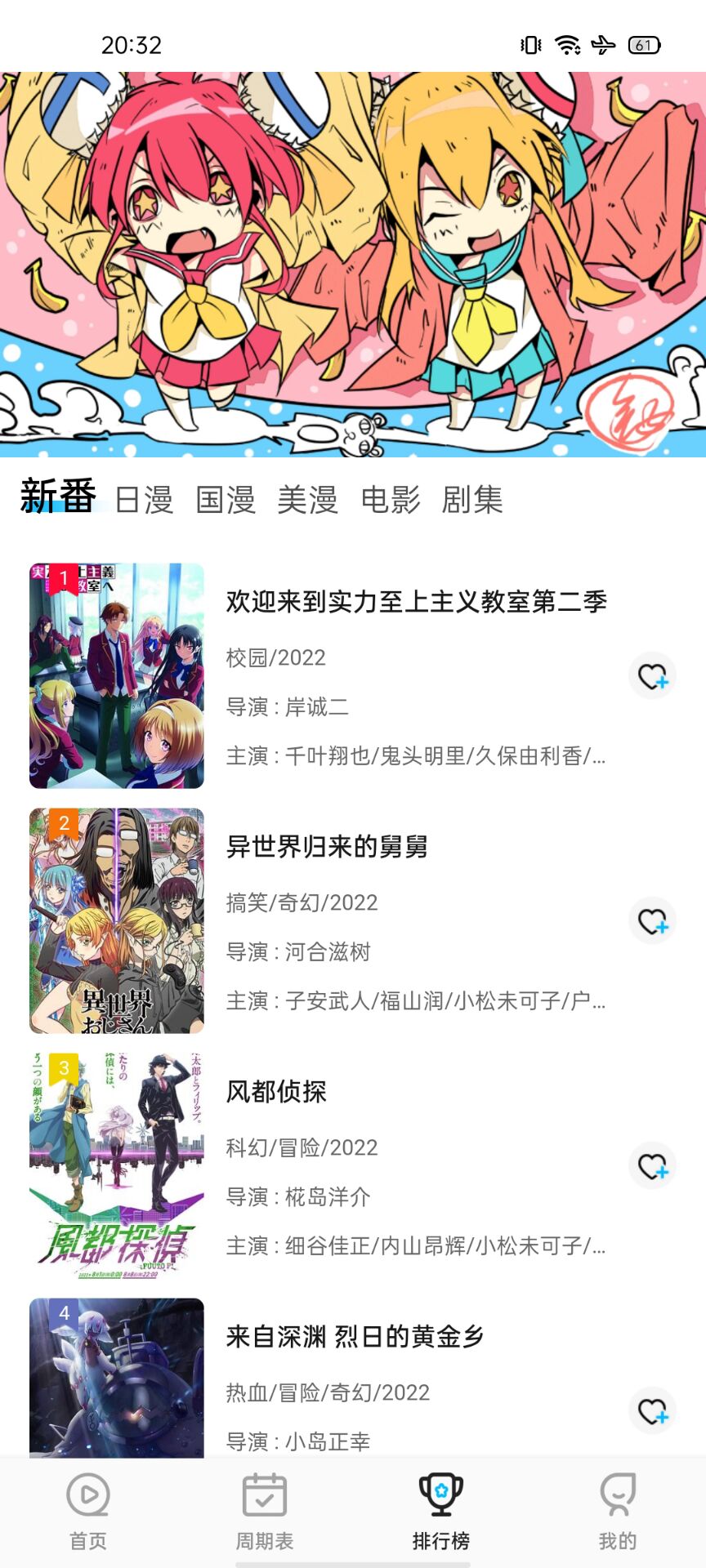The width and height of the screenshot is (706, 1568).
Task: Show the 剧集 ranking tab
Action: pos(472,499)
